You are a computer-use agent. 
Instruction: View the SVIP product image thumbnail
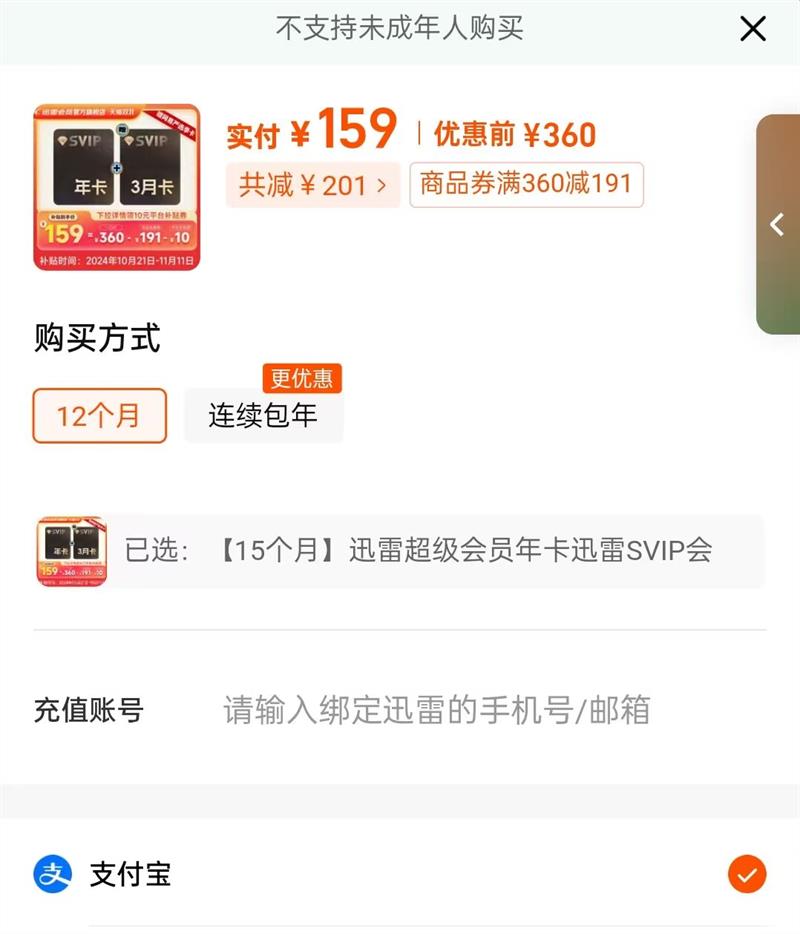(x=117, y=187)
